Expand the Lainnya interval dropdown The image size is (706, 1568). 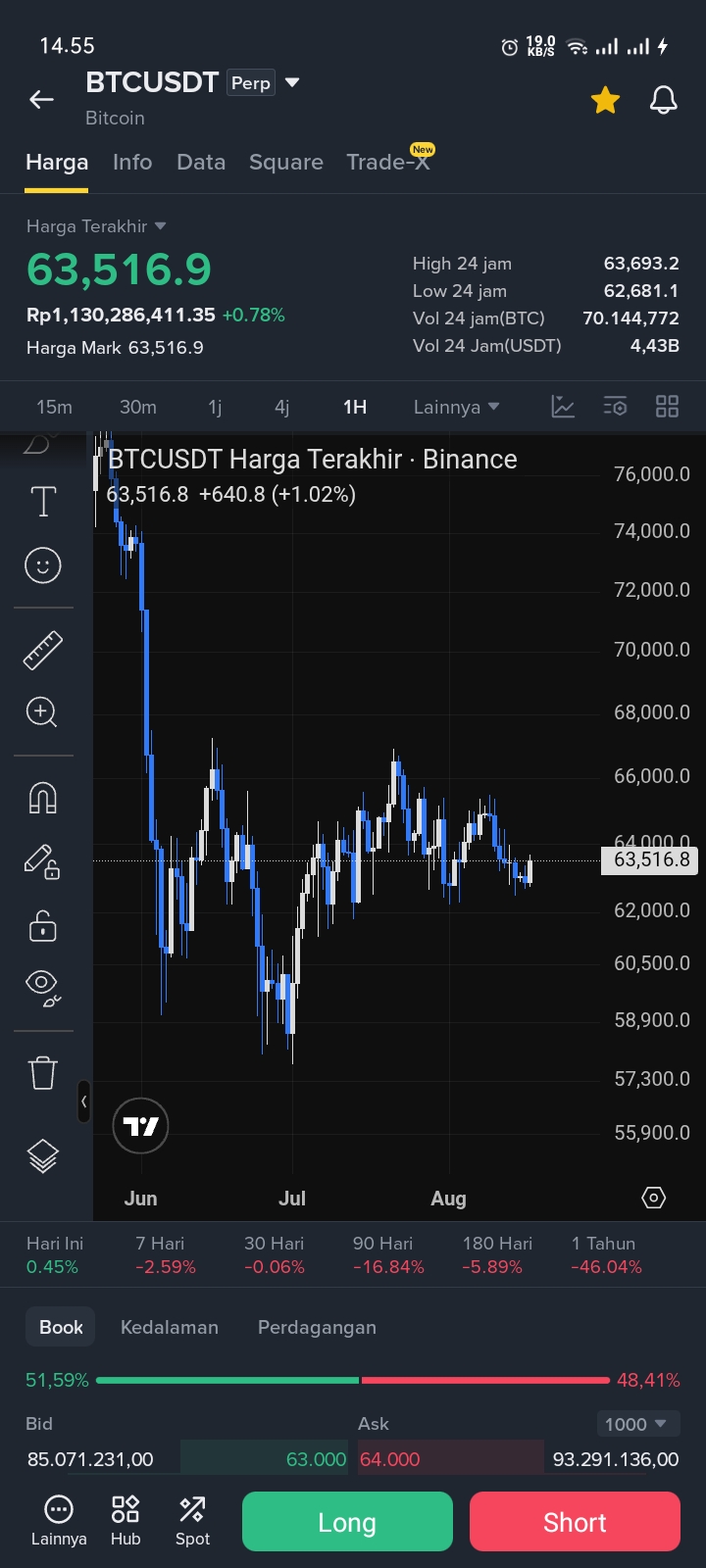pos(456,407)
